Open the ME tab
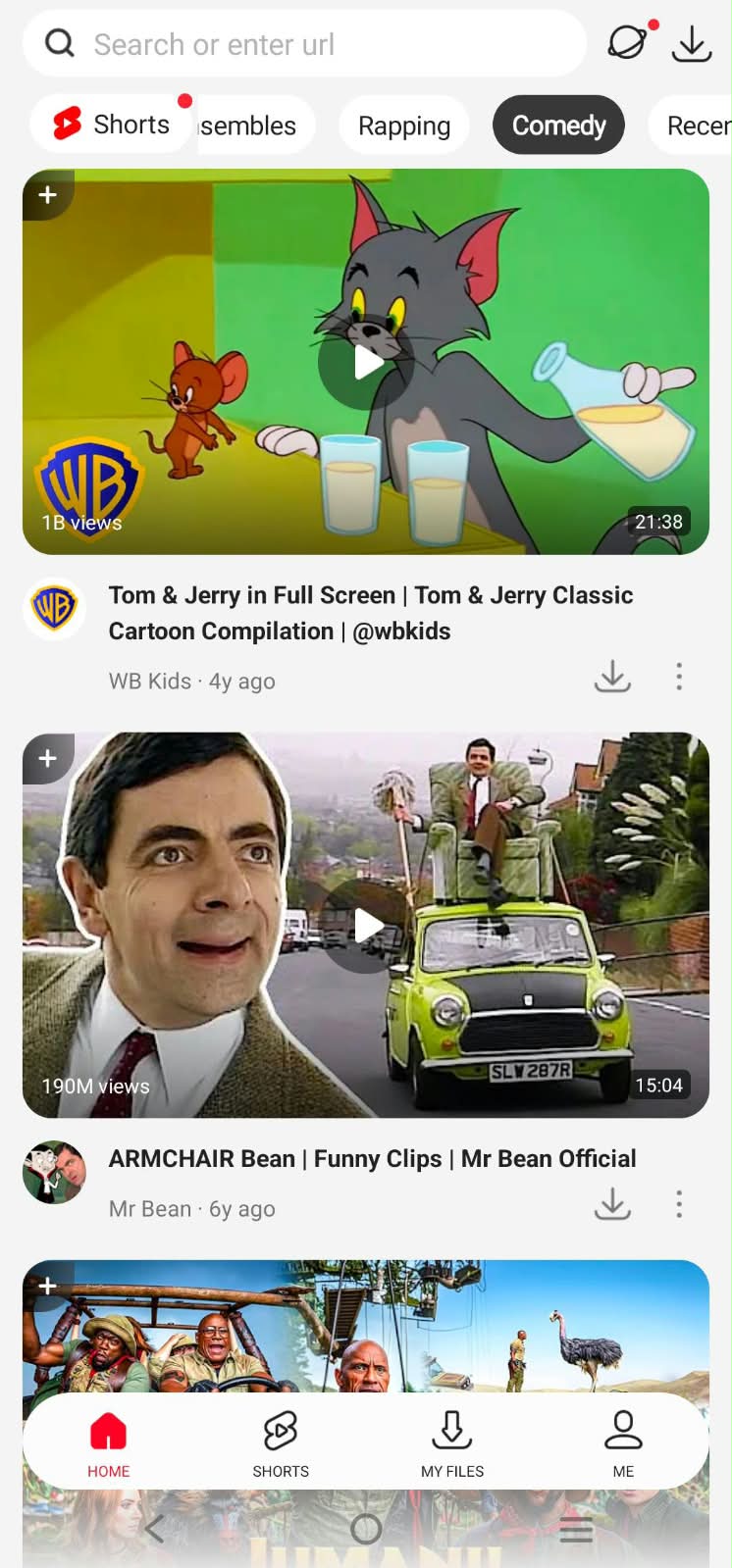 (623, 1443)
